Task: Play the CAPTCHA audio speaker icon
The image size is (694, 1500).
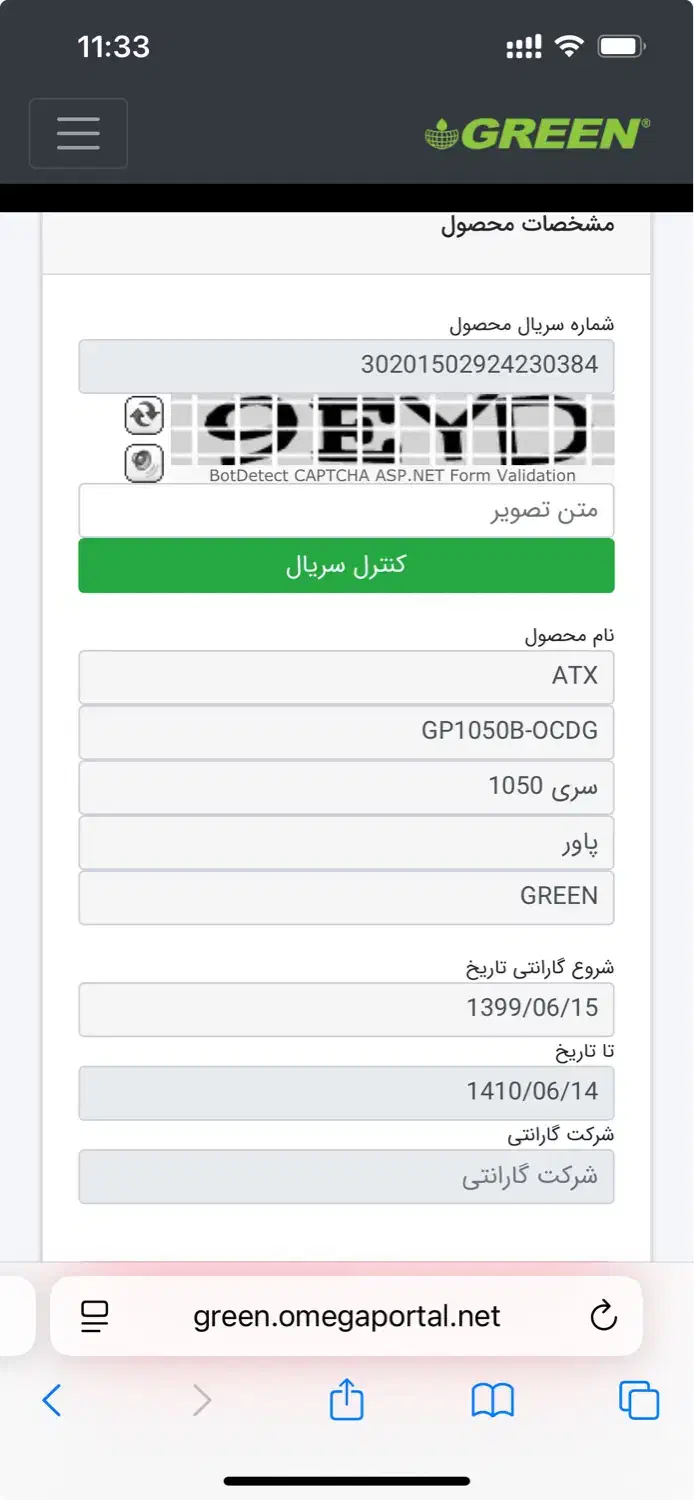Action: tap(144, 463)
